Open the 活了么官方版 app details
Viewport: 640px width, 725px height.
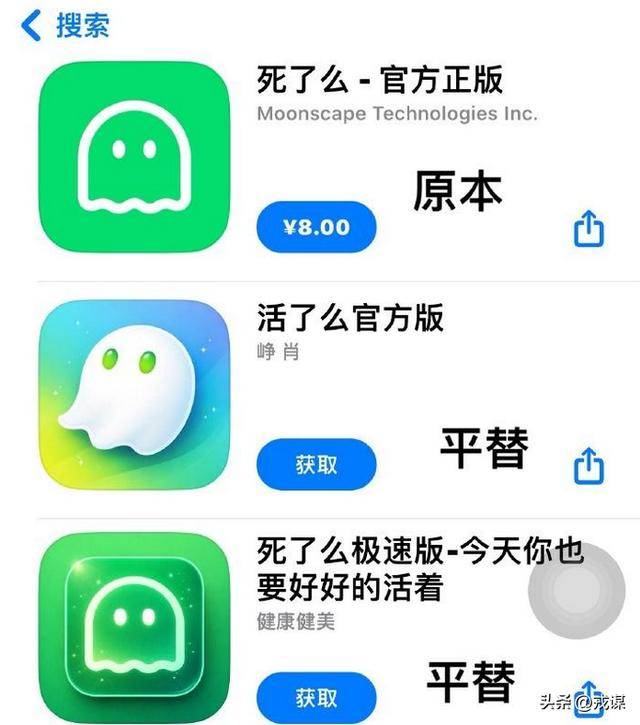pyautogui.click(x=350, y=319)
